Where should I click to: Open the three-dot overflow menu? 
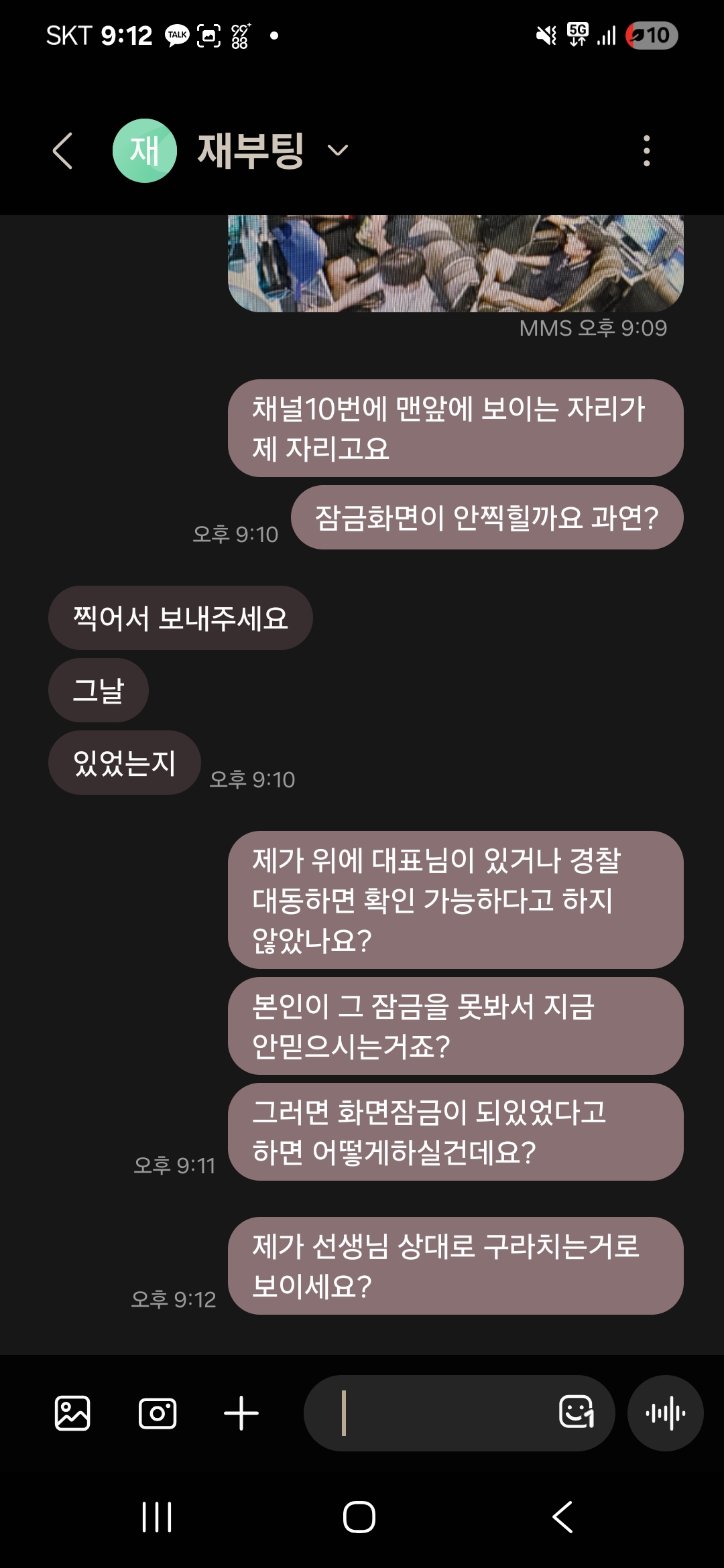pyautogui.click(x=646, y=151)
